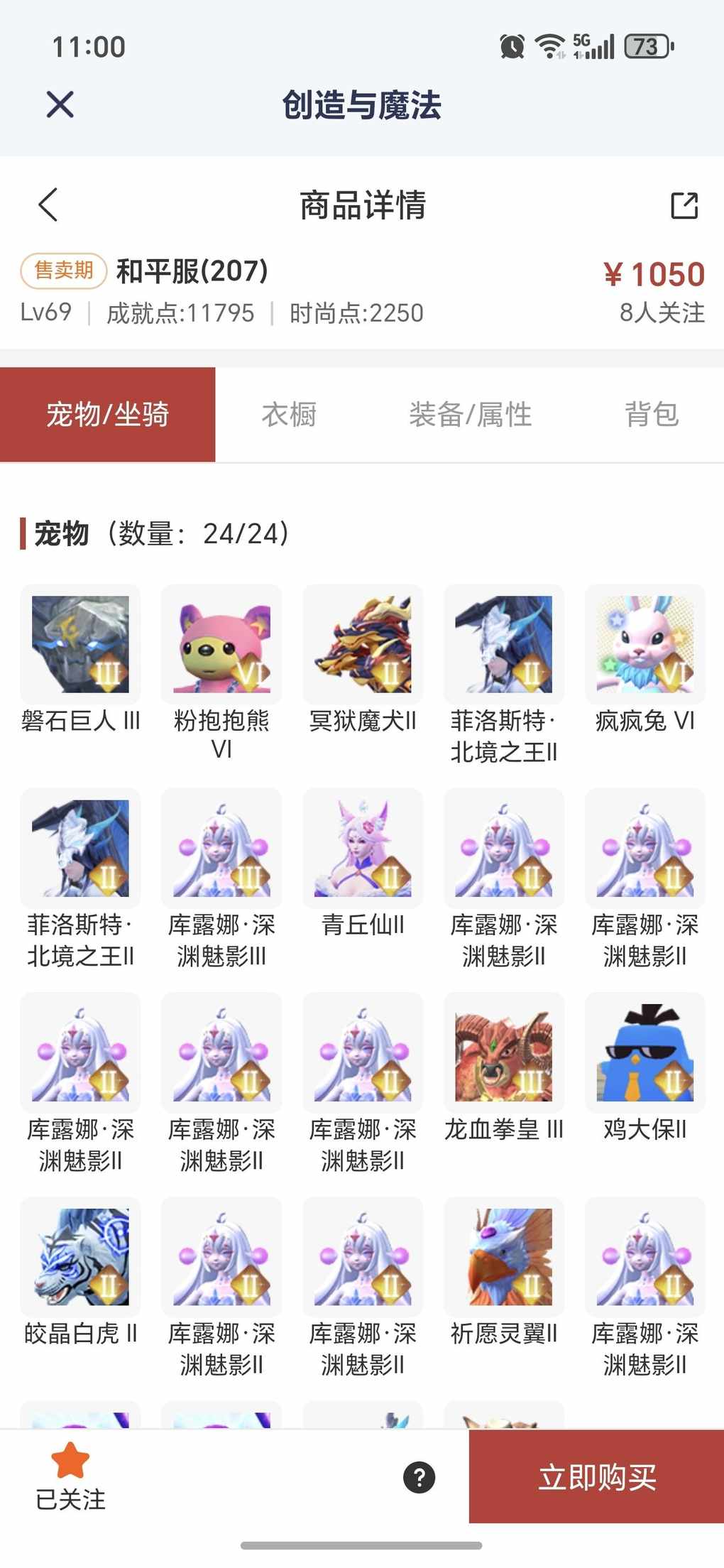
Task: Open pet 青丘仙II
Action: 363,849
